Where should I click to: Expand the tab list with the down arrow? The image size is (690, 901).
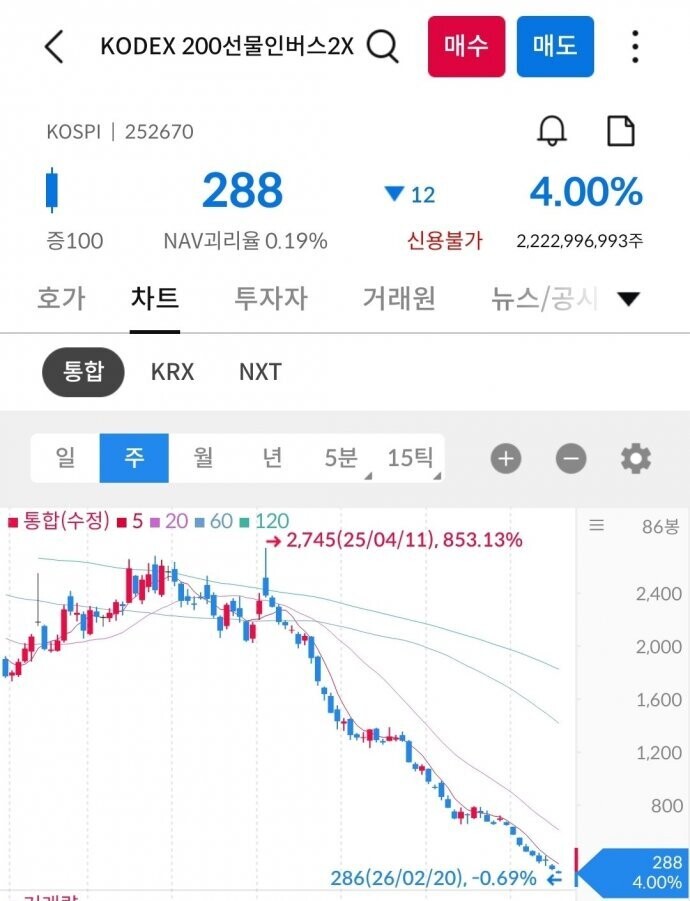point(629,299)
